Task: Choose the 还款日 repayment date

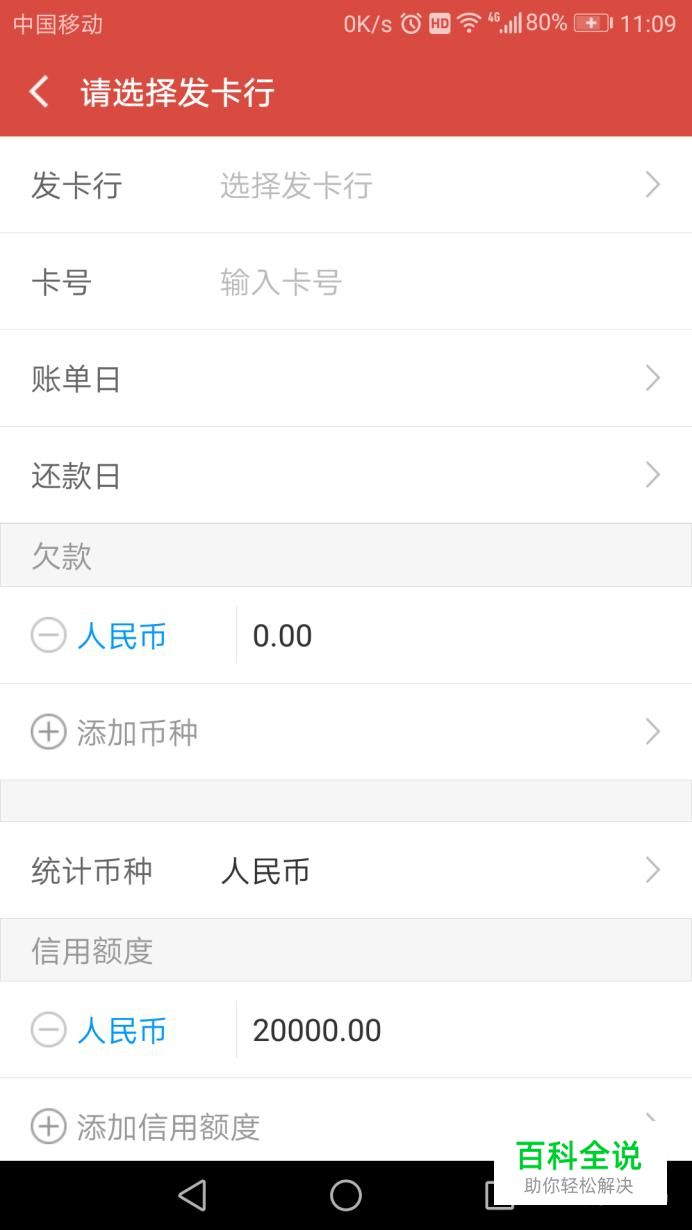Action: [345, 476]
